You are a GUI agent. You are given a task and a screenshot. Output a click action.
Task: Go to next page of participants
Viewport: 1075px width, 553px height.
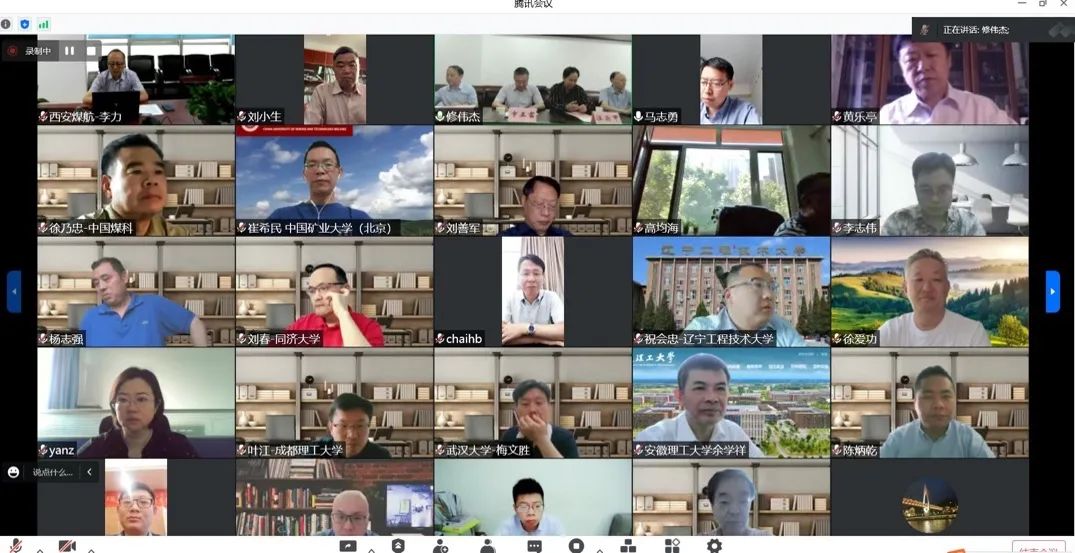[1052, 291]
